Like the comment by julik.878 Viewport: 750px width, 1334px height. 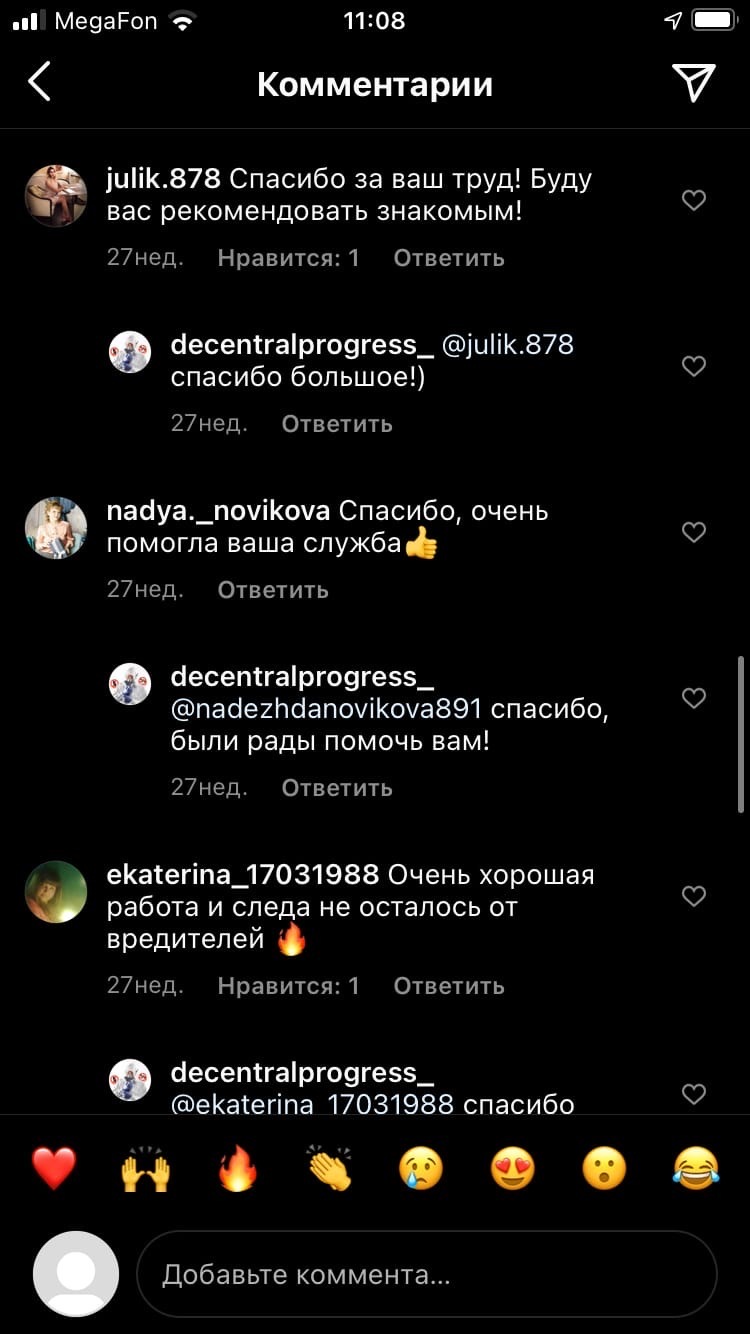(694, 201)
